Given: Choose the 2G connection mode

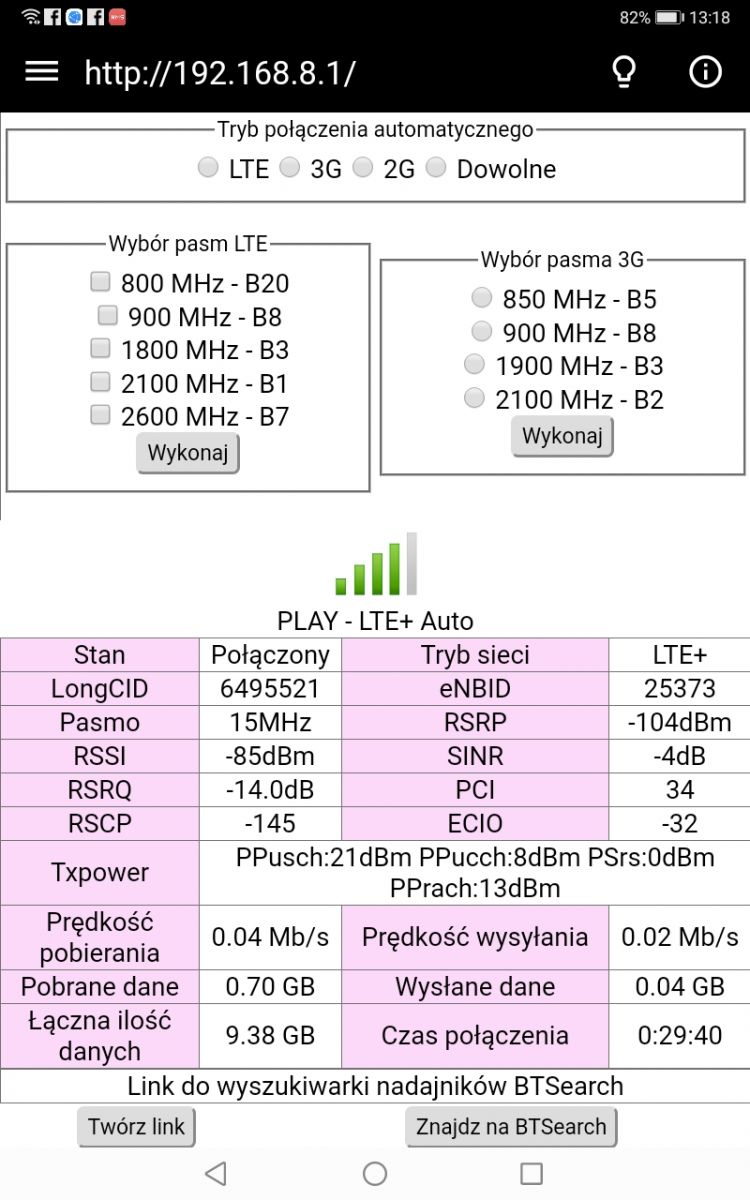Looking at the screenshot, I should click(363, 168).
